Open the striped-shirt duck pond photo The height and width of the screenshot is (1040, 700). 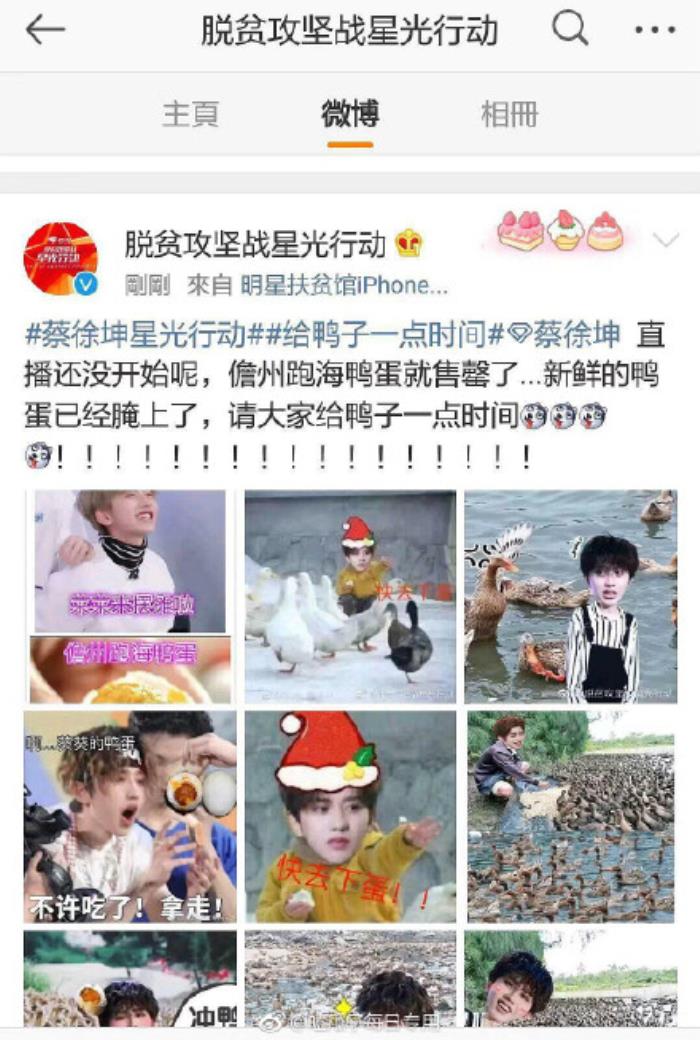click(570, 596)
